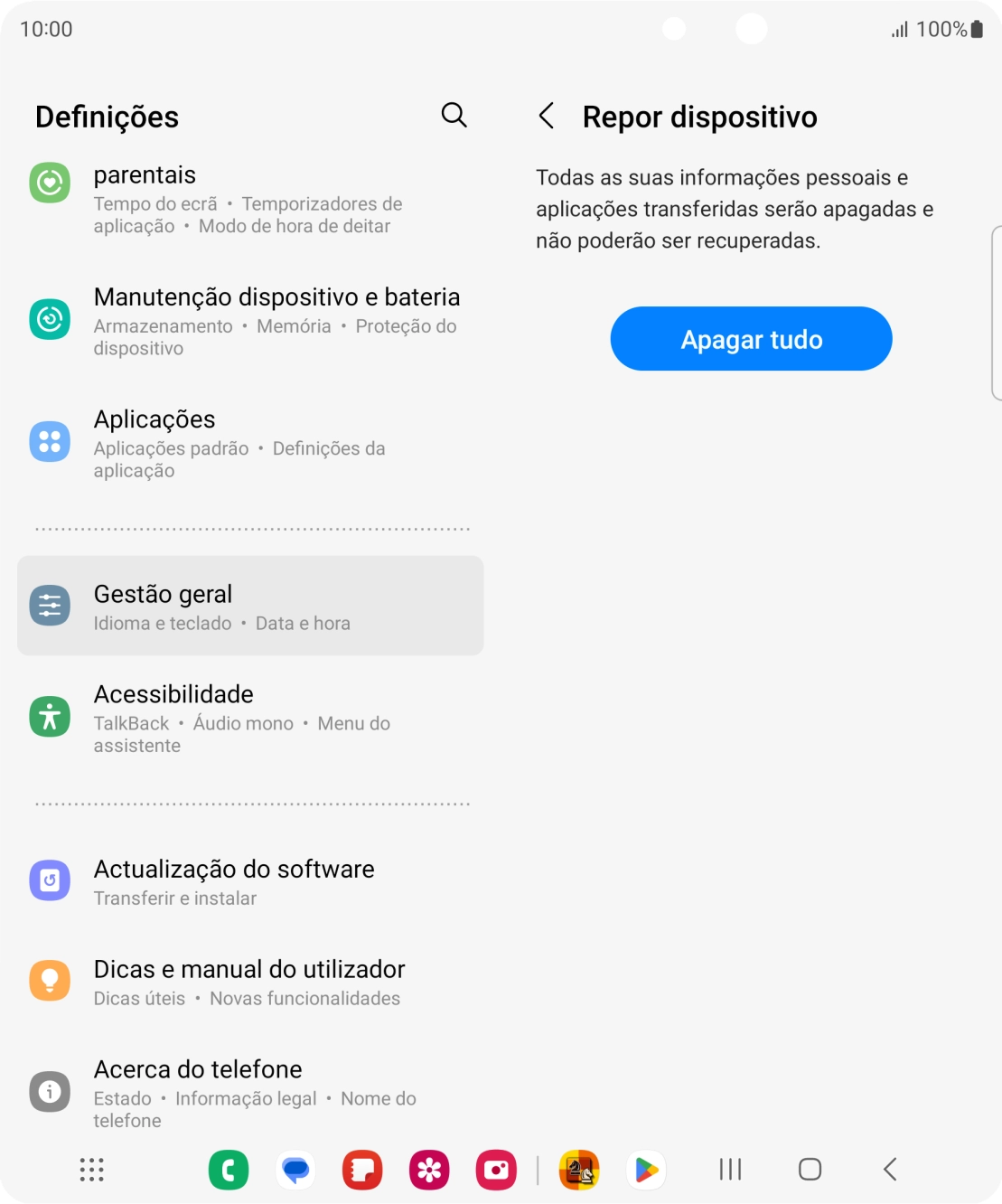Tap the Actualização do software icon

(x=50, y=879)
